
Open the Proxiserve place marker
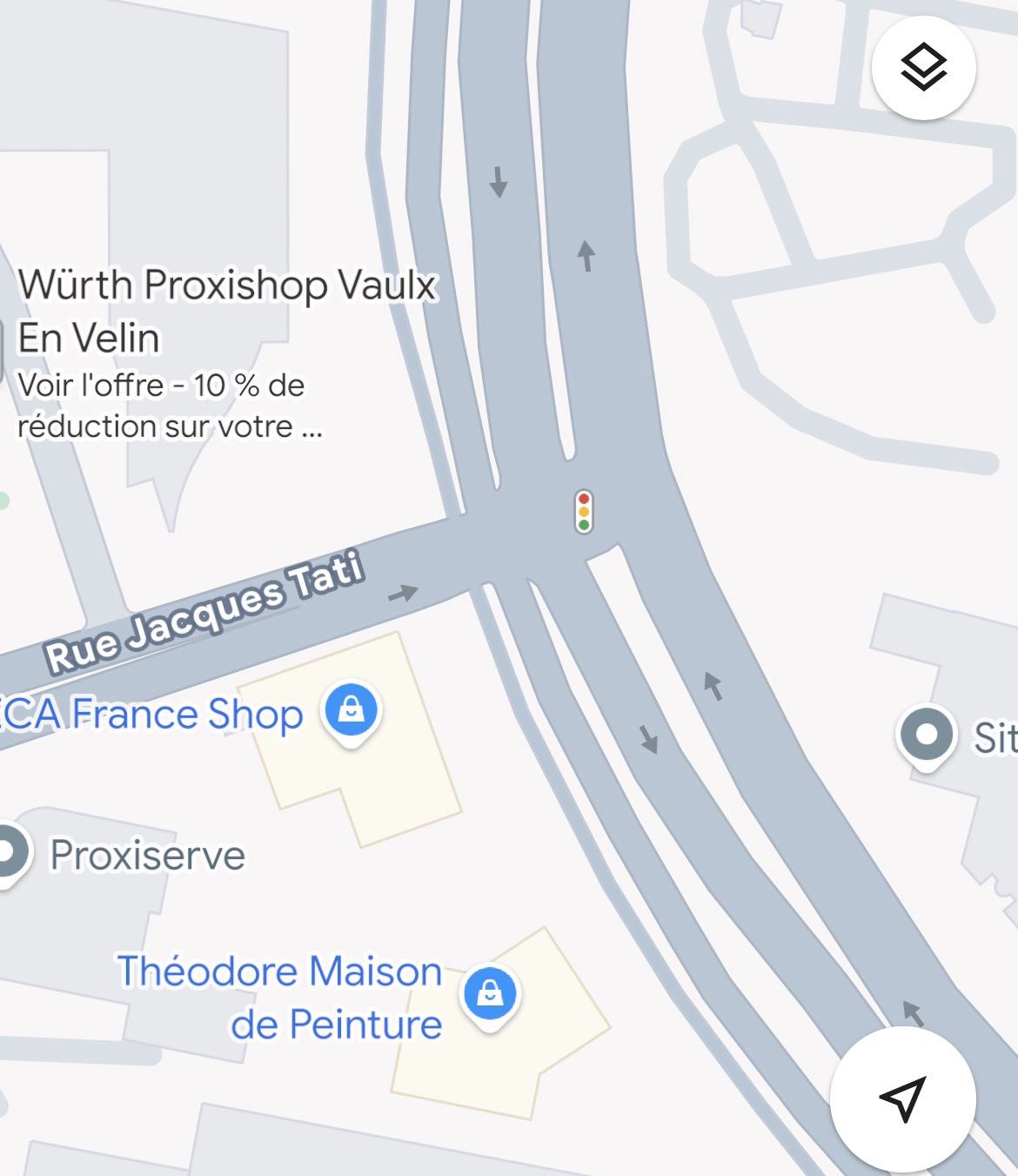9,854
